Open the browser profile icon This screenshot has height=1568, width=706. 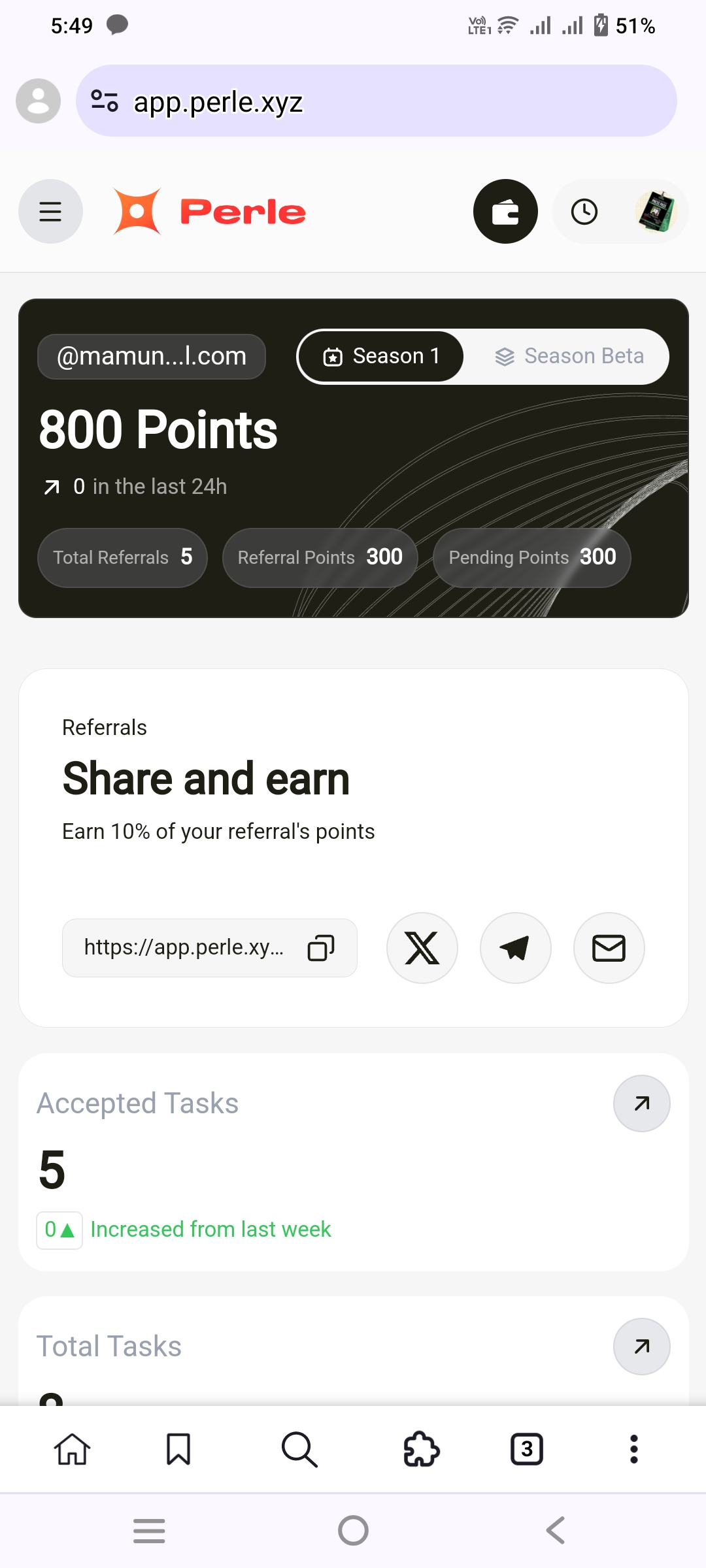(39, 101)
